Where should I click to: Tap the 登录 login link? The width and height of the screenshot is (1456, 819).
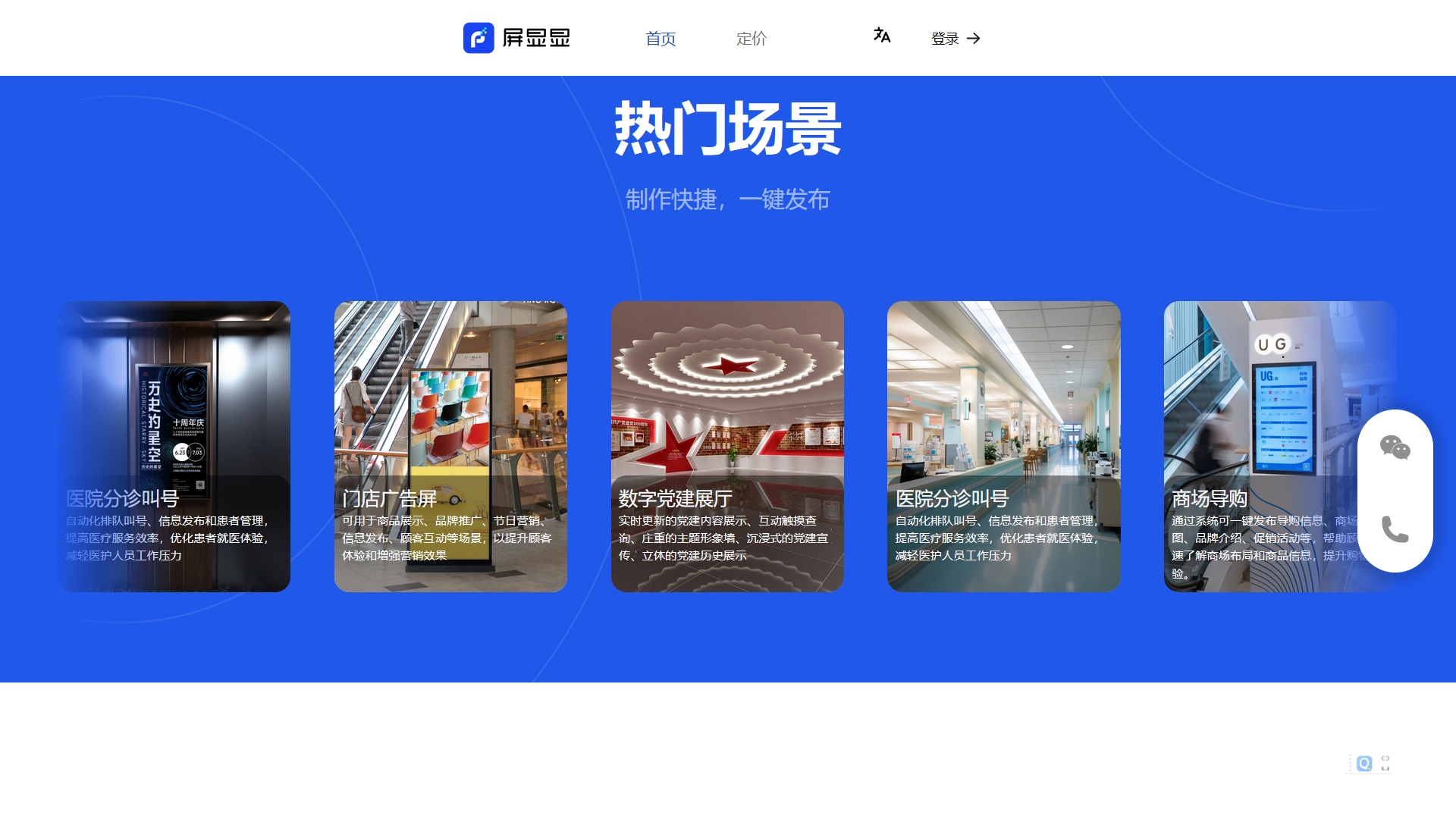(x=955, y=39)
